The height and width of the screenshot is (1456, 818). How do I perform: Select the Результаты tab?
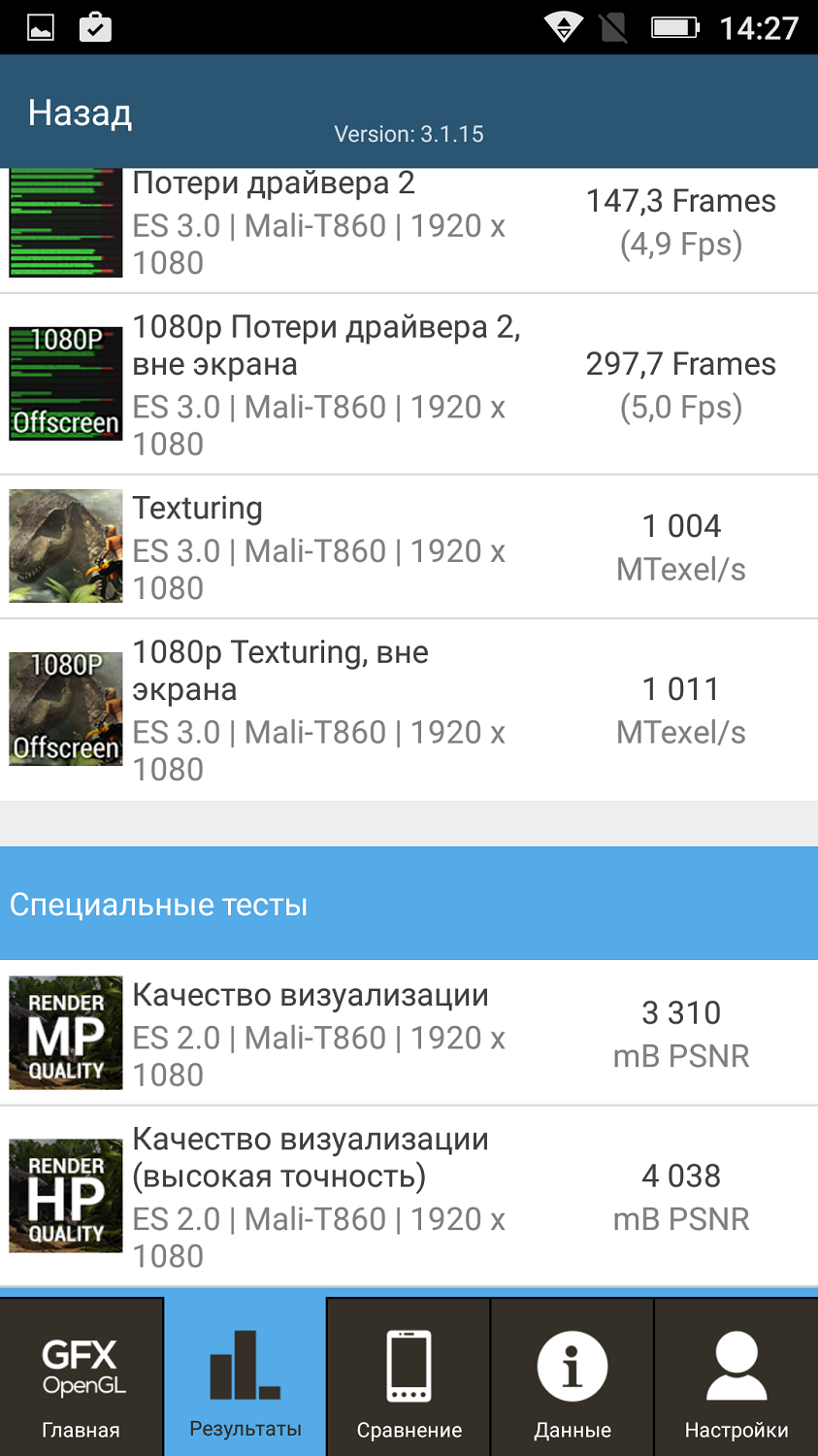[x=245, y=1376]
